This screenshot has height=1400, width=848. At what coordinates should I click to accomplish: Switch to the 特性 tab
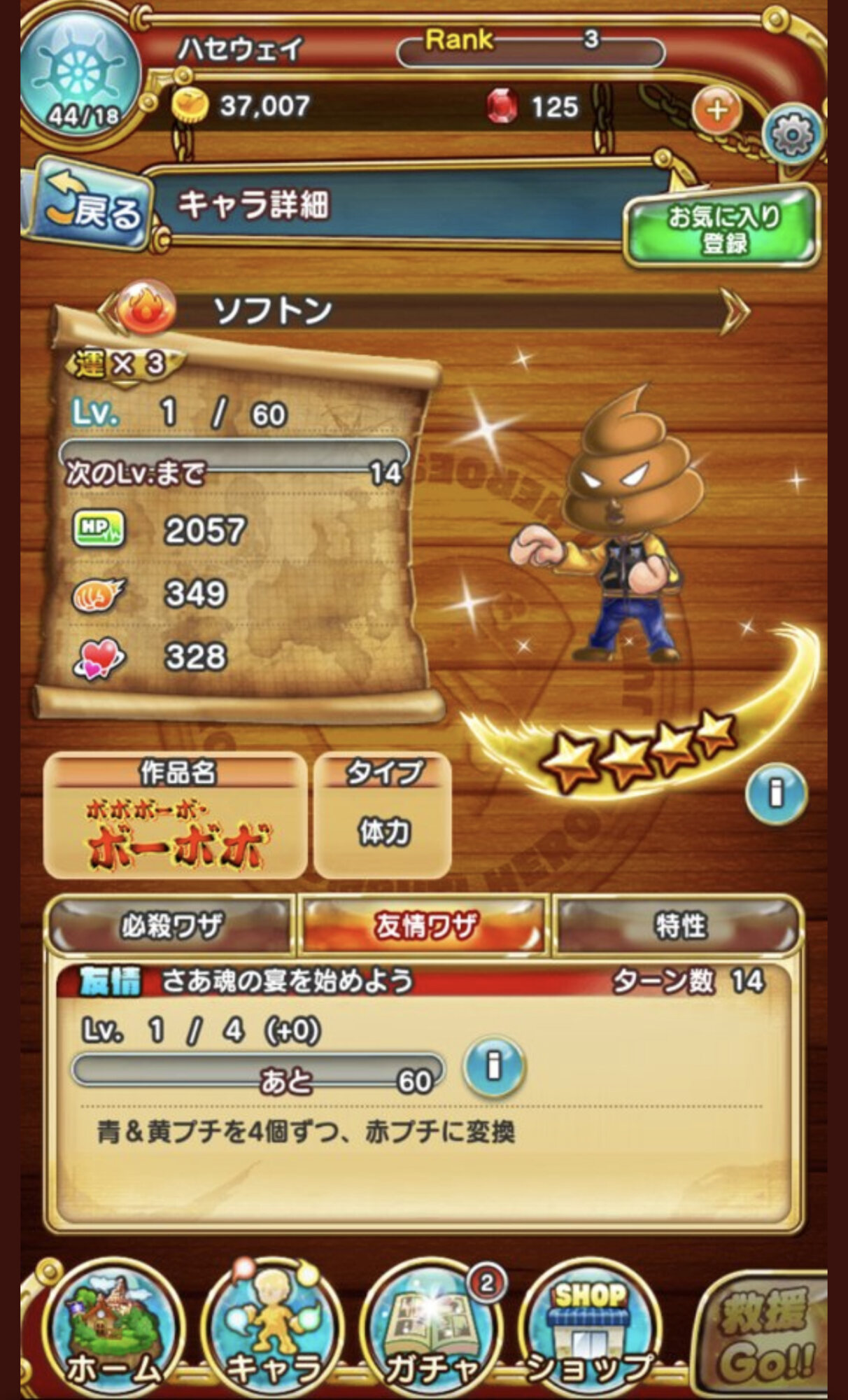pos(677,926)
